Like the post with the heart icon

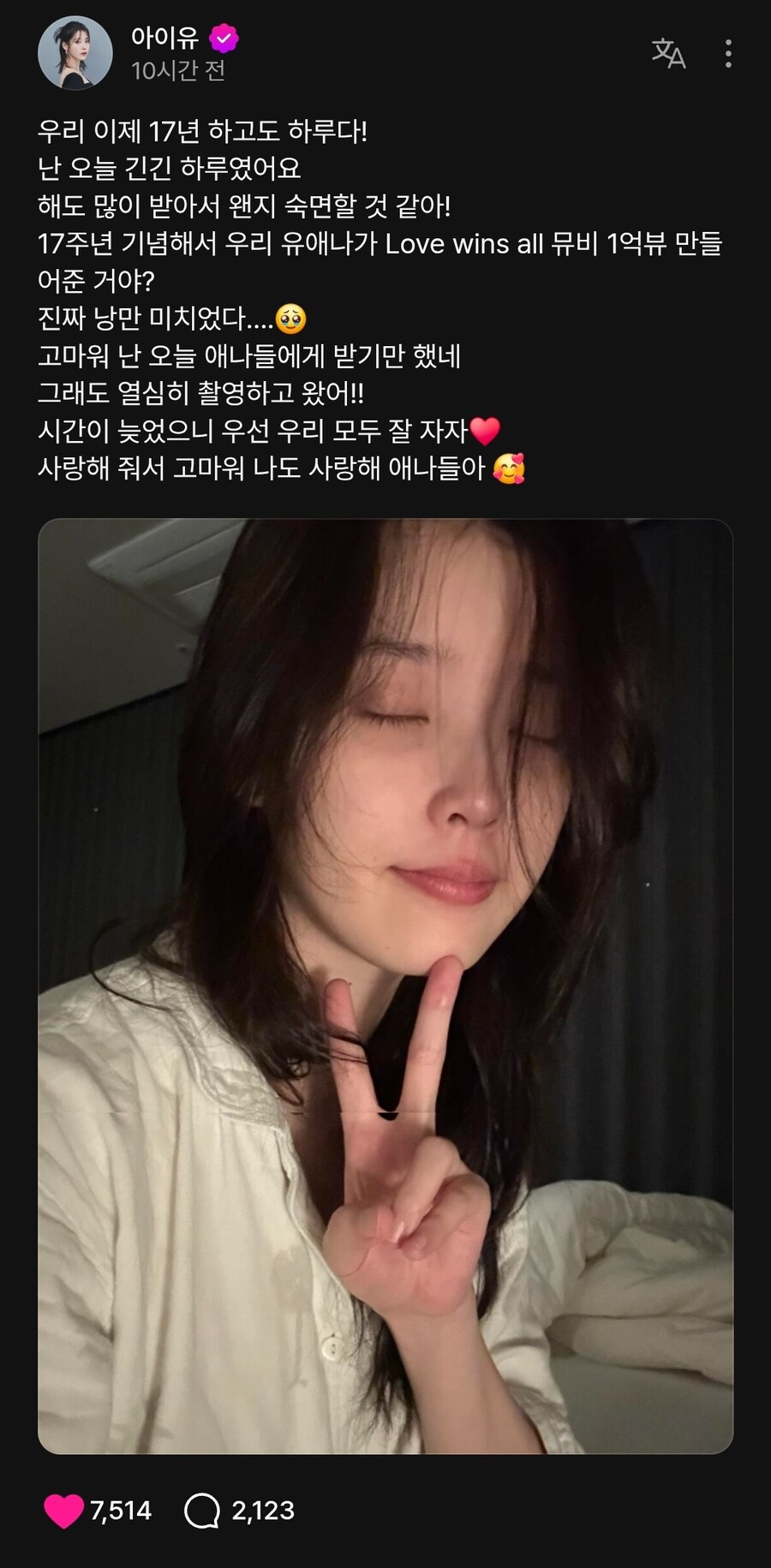click(64, 1510)
